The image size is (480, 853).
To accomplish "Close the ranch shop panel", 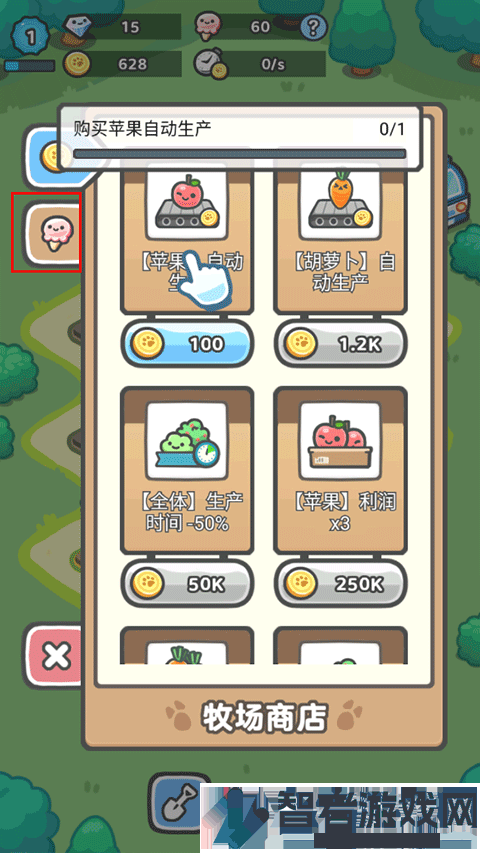I will [x=53, y=657].
